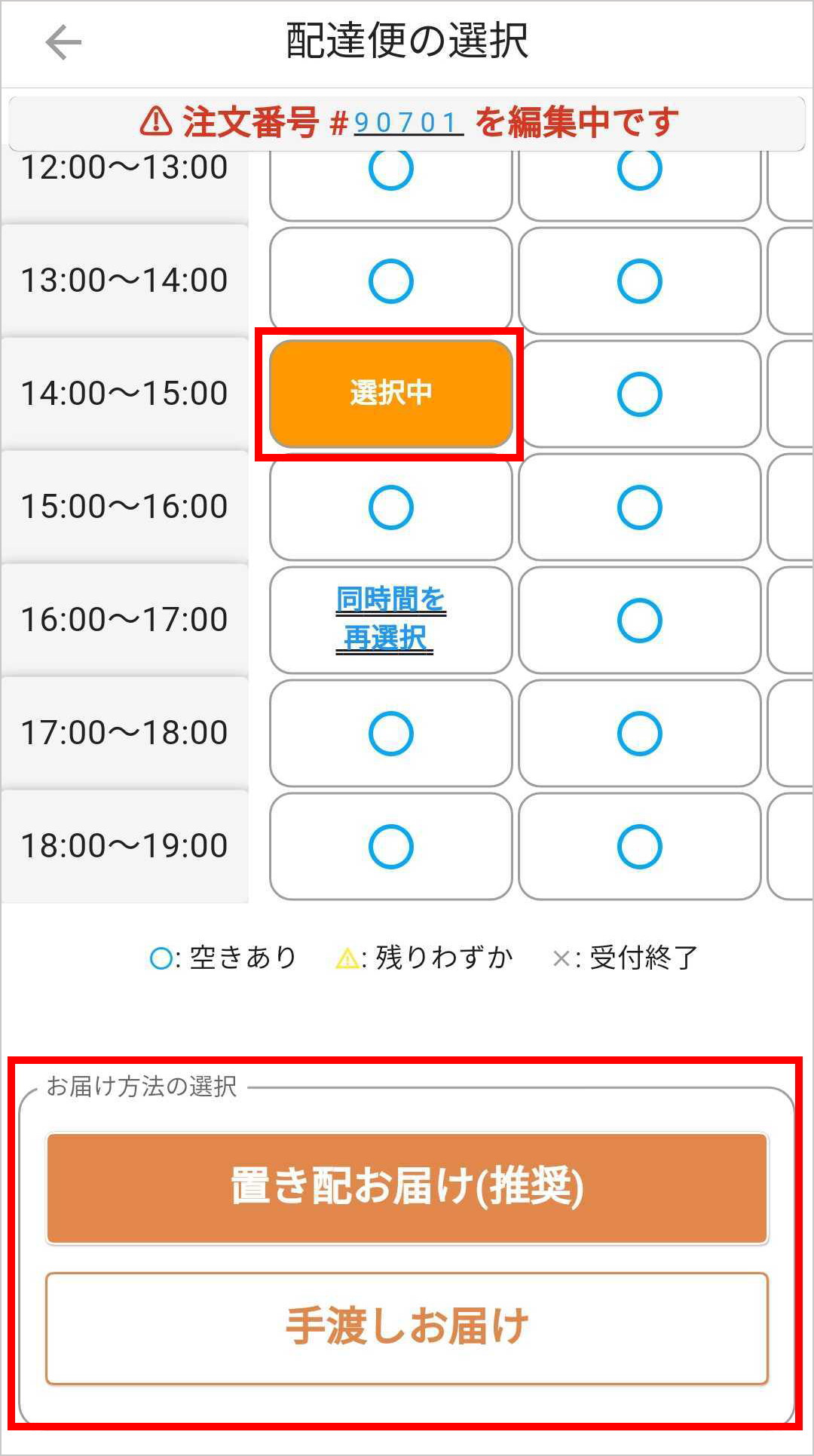Tap the 選択中 slot at 14:00～15:00
This screenshot has height=1456, width=814.
click(x=390, y=394)
